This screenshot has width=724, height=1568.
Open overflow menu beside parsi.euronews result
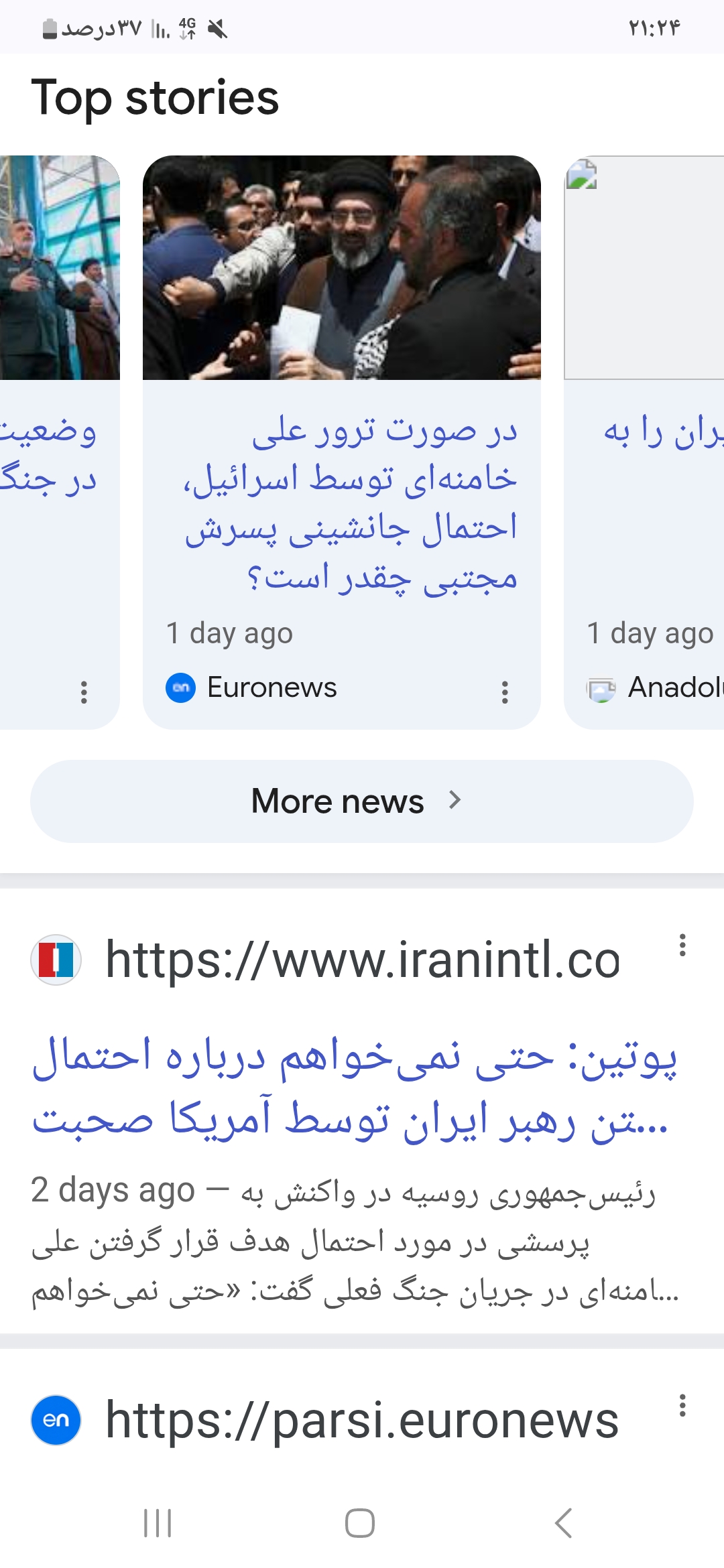[682, 1405]
